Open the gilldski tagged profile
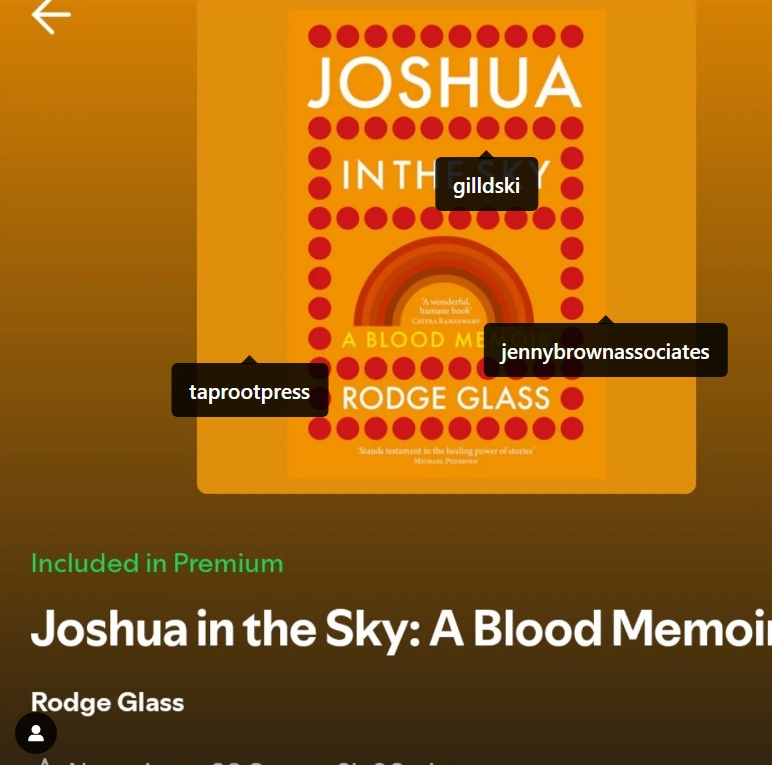 coord(486,186)
